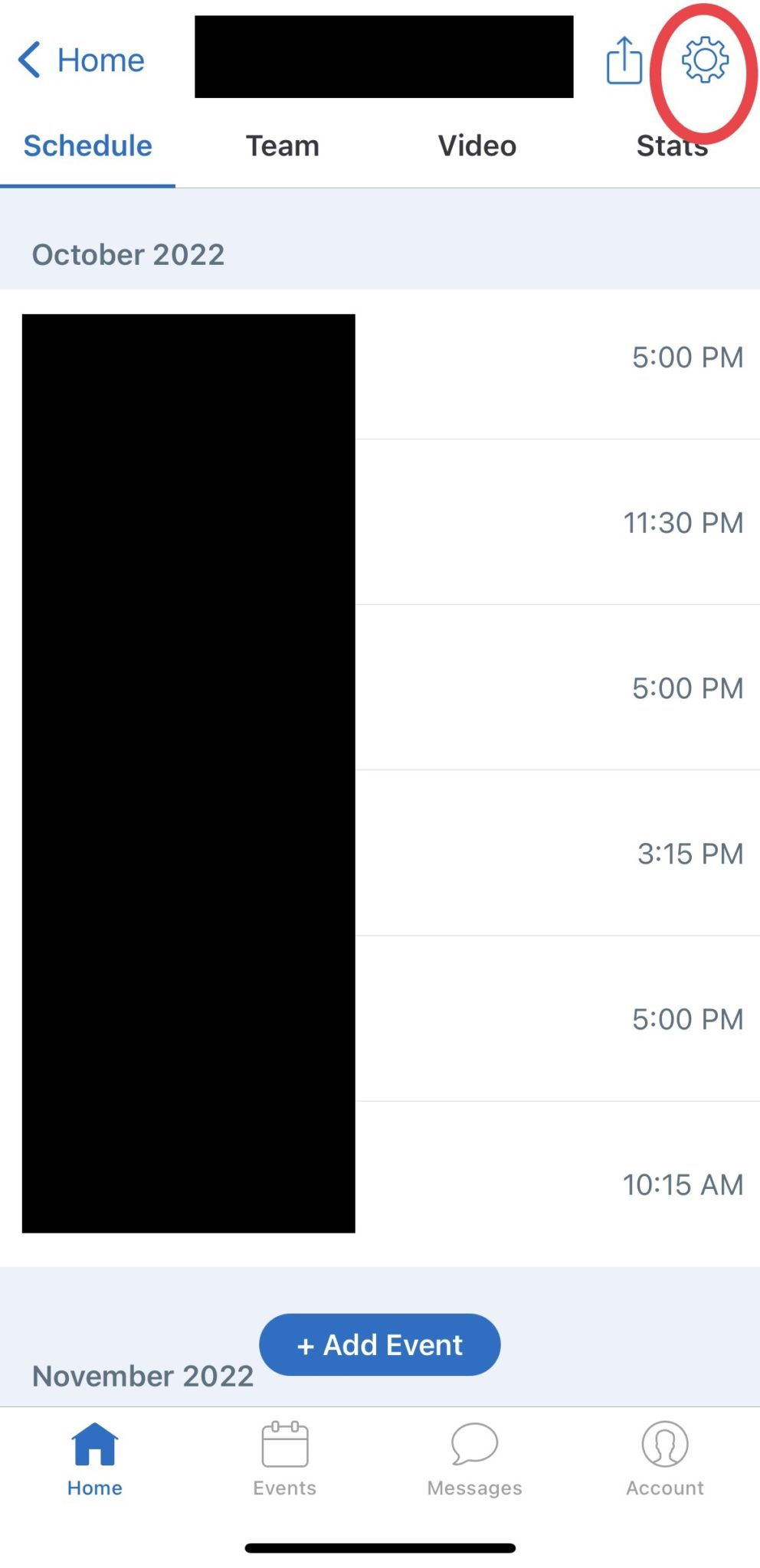Go back to Home
The width and height of the screenshot is (760, 1568).
(x=81, y=60)
